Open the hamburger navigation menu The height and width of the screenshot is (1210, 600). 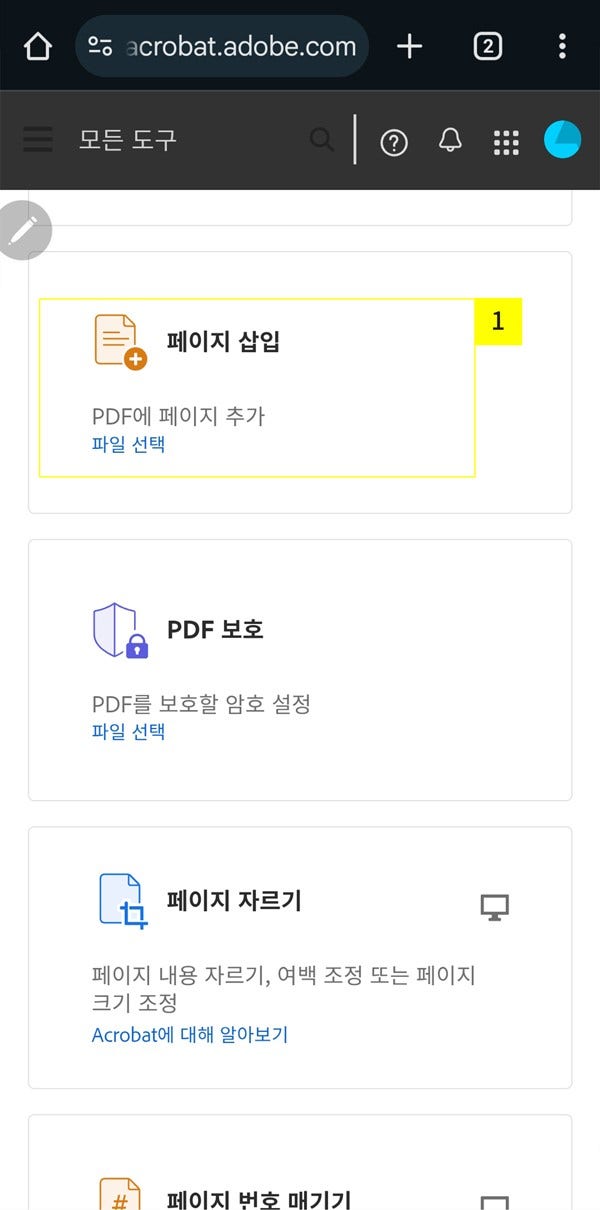coord(38,140)
